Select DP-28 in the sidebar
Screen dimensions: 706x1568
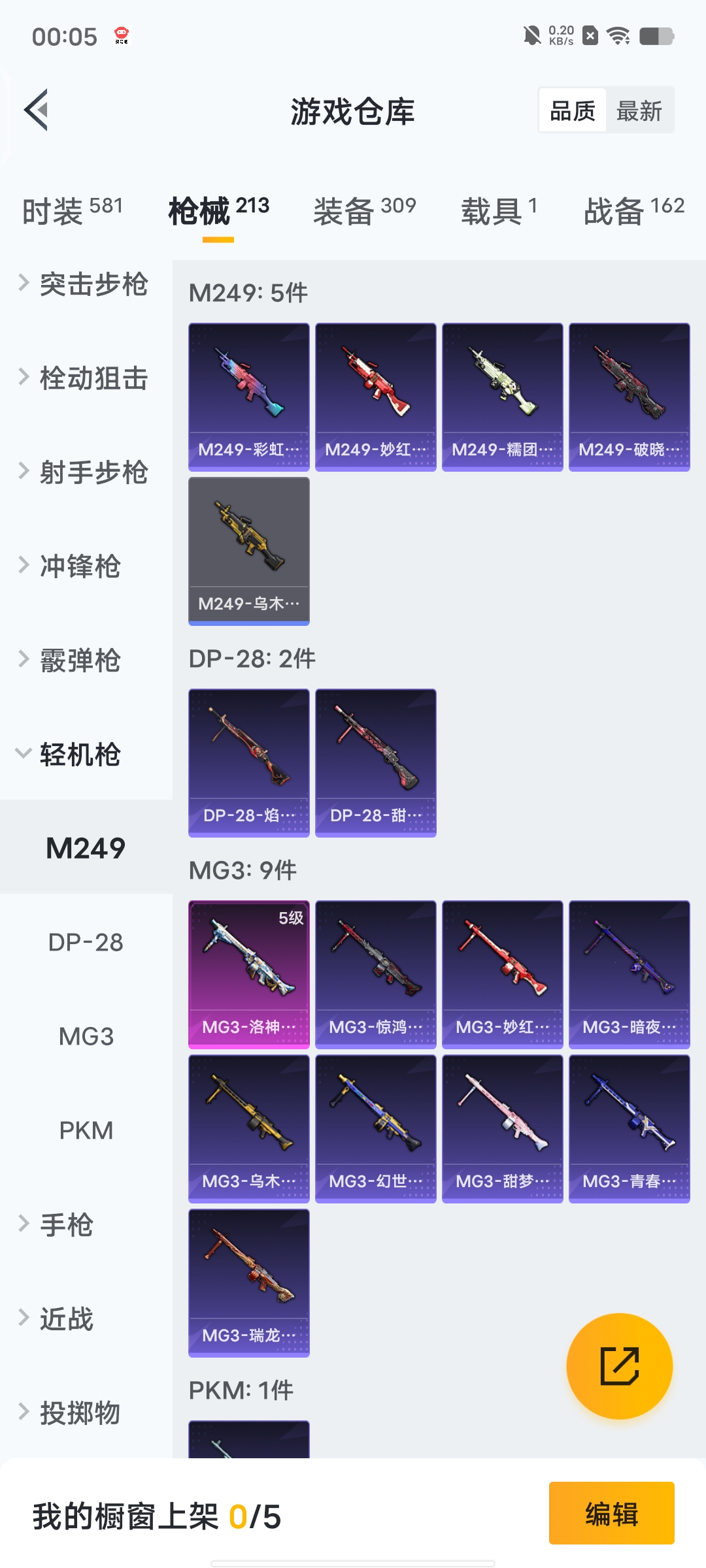click(86, 942)
